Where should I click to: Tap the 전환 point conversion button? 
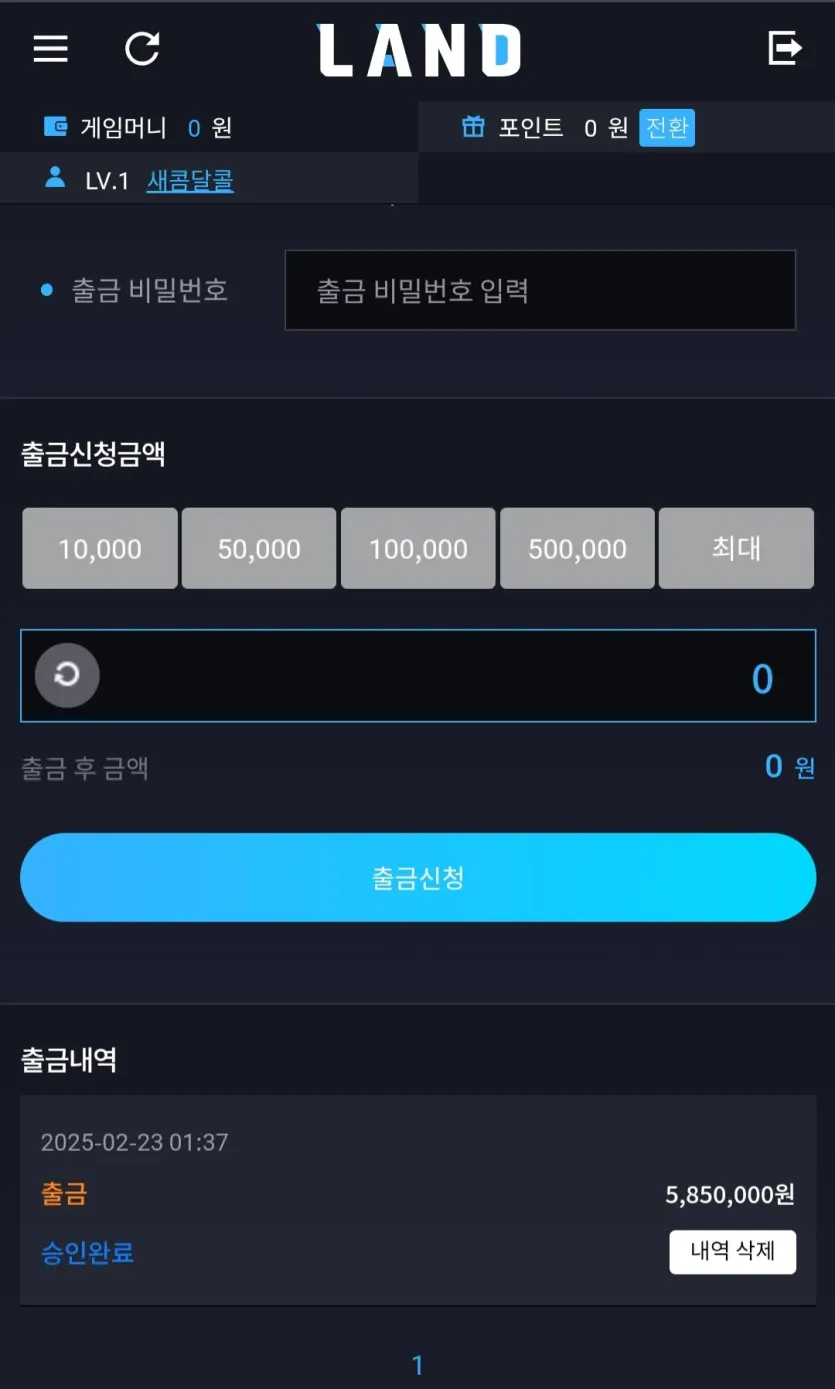click(666, 128)
